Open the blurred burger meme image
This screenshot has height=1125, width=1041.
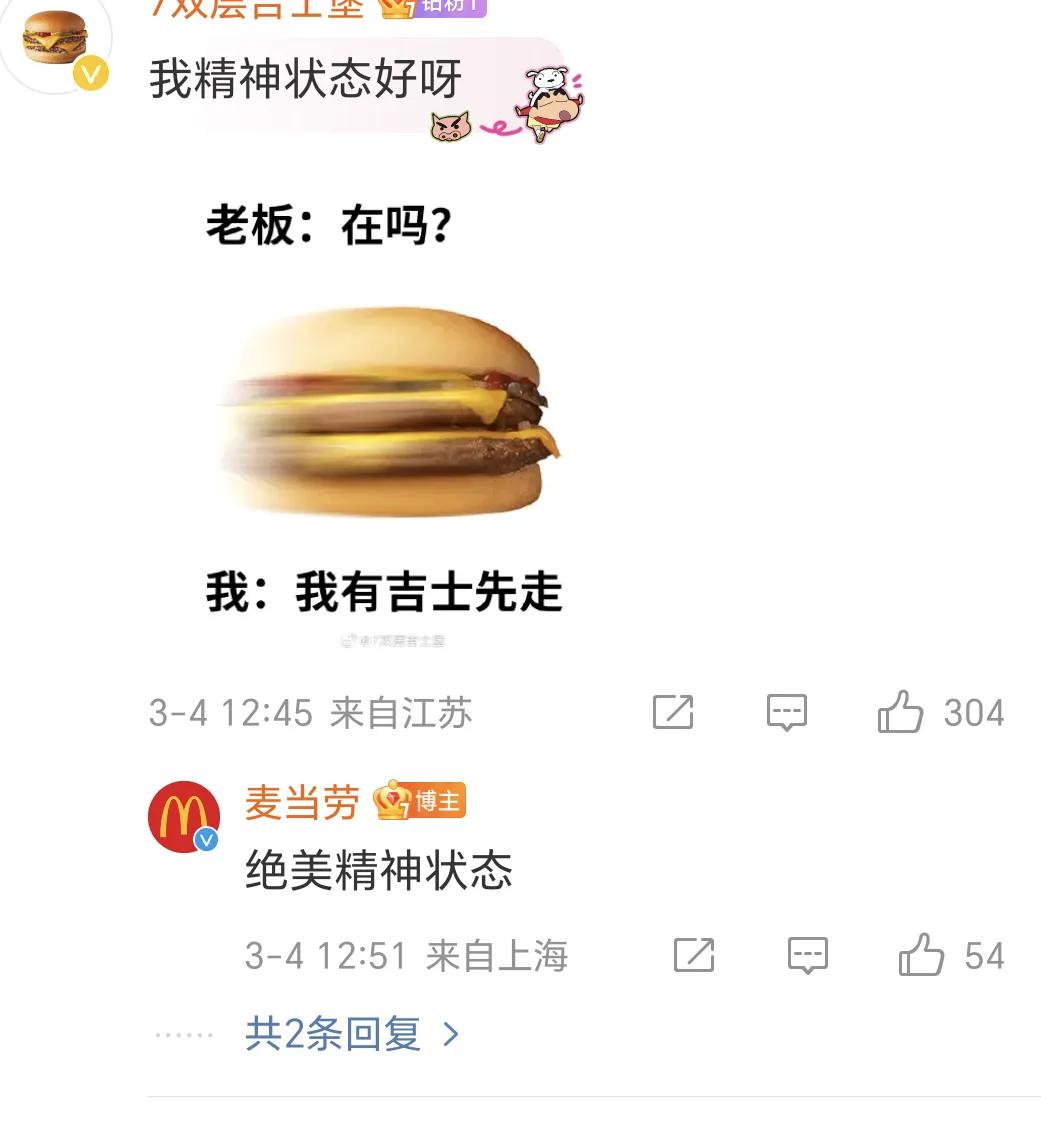385,413
